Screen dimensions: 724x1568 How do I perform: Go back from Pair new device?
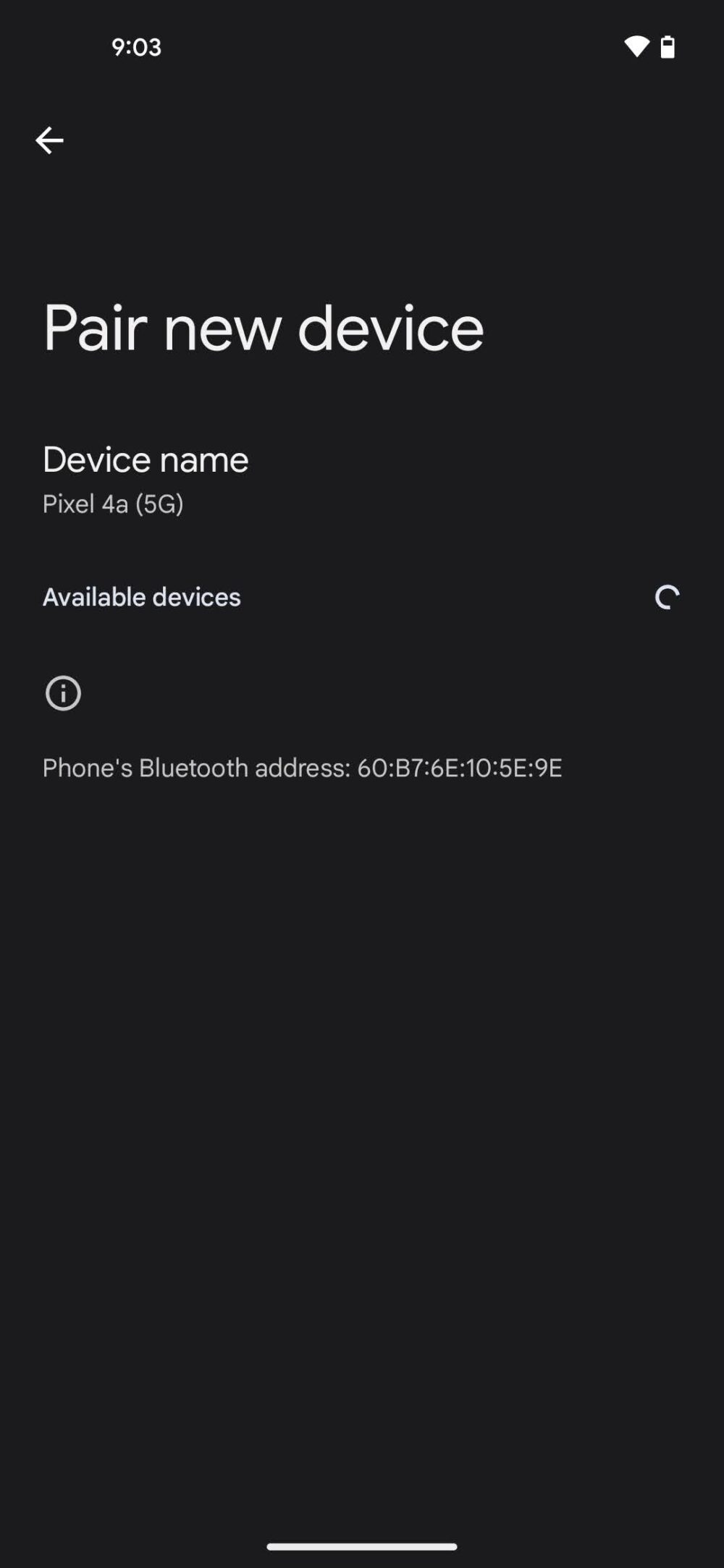click(49, 140)
